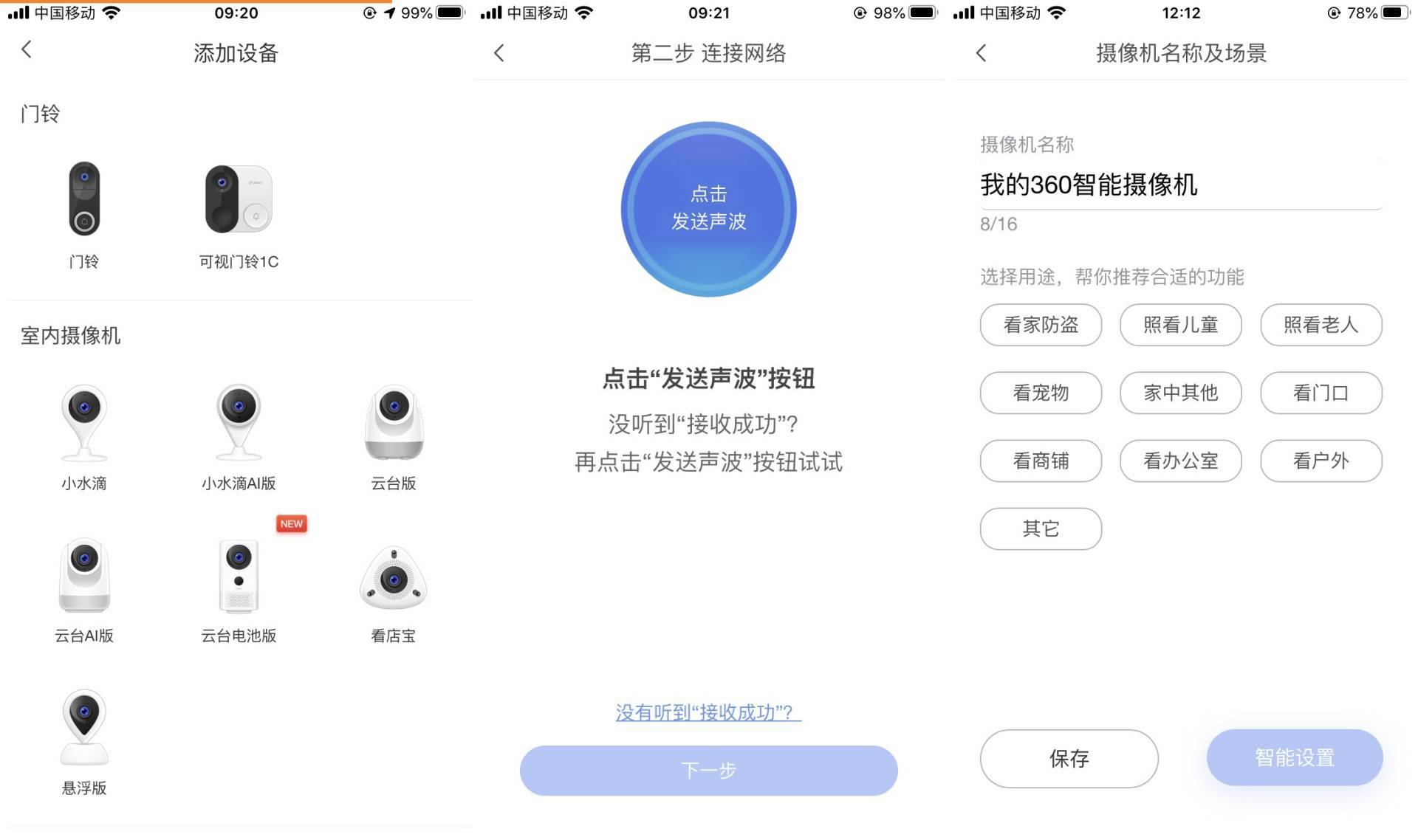Tap the 点击发送声波 circle button

click(x=708, y=209)
